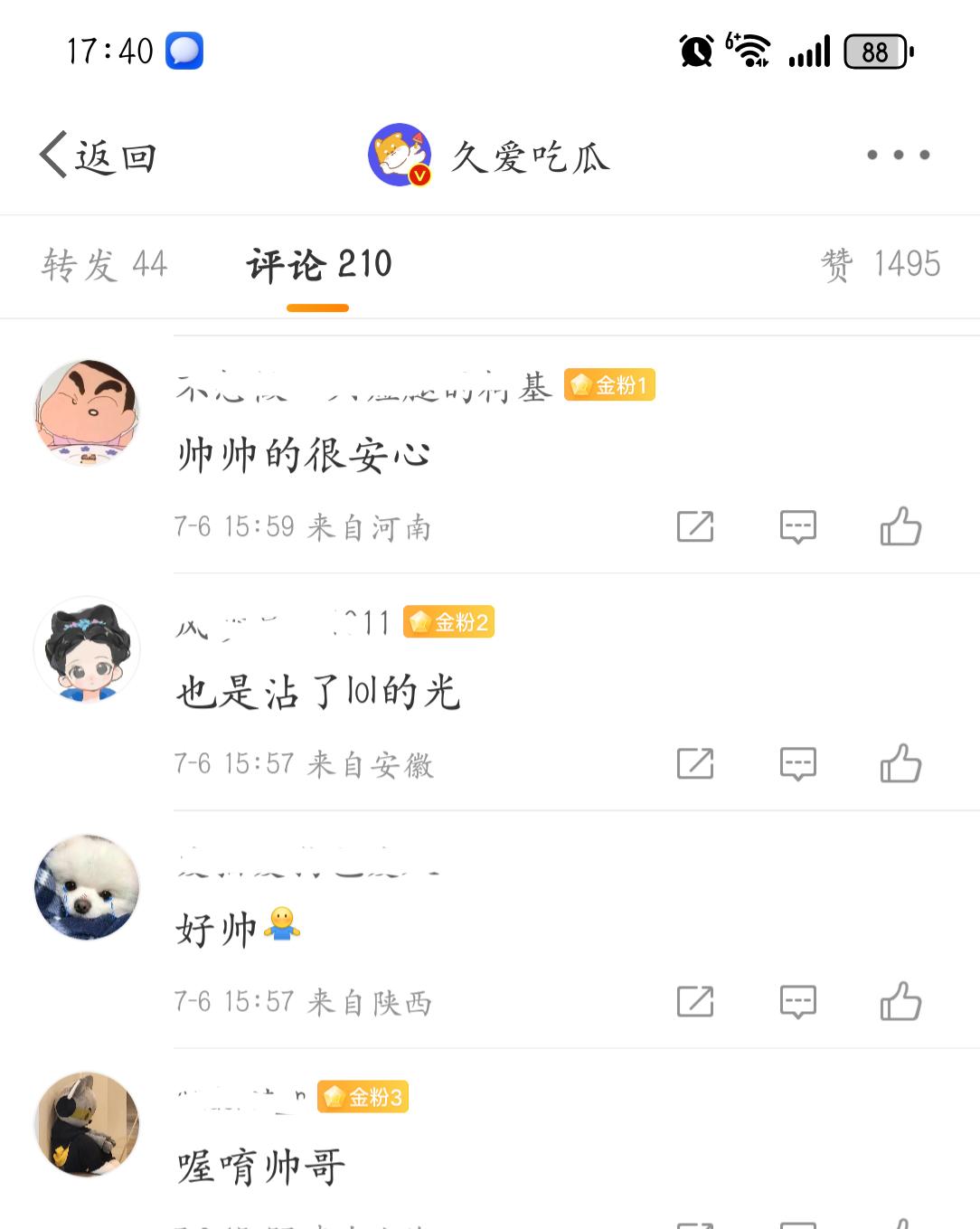
Task: Switch to the 转发 44 tab
Action: click(x=104, y=265)
